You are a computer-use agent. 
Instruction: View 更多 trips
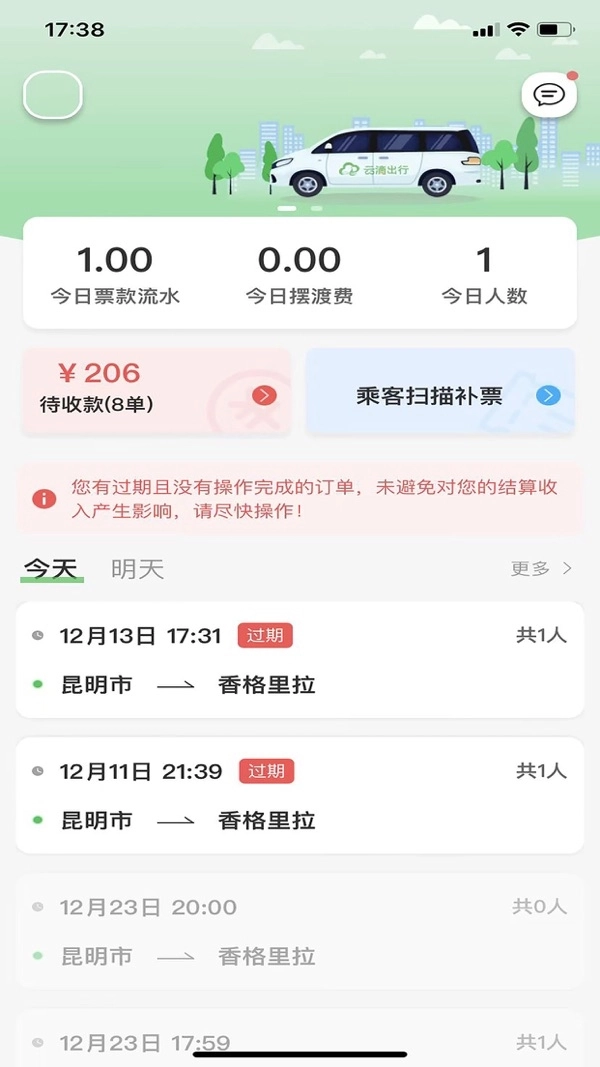(541, 569)
